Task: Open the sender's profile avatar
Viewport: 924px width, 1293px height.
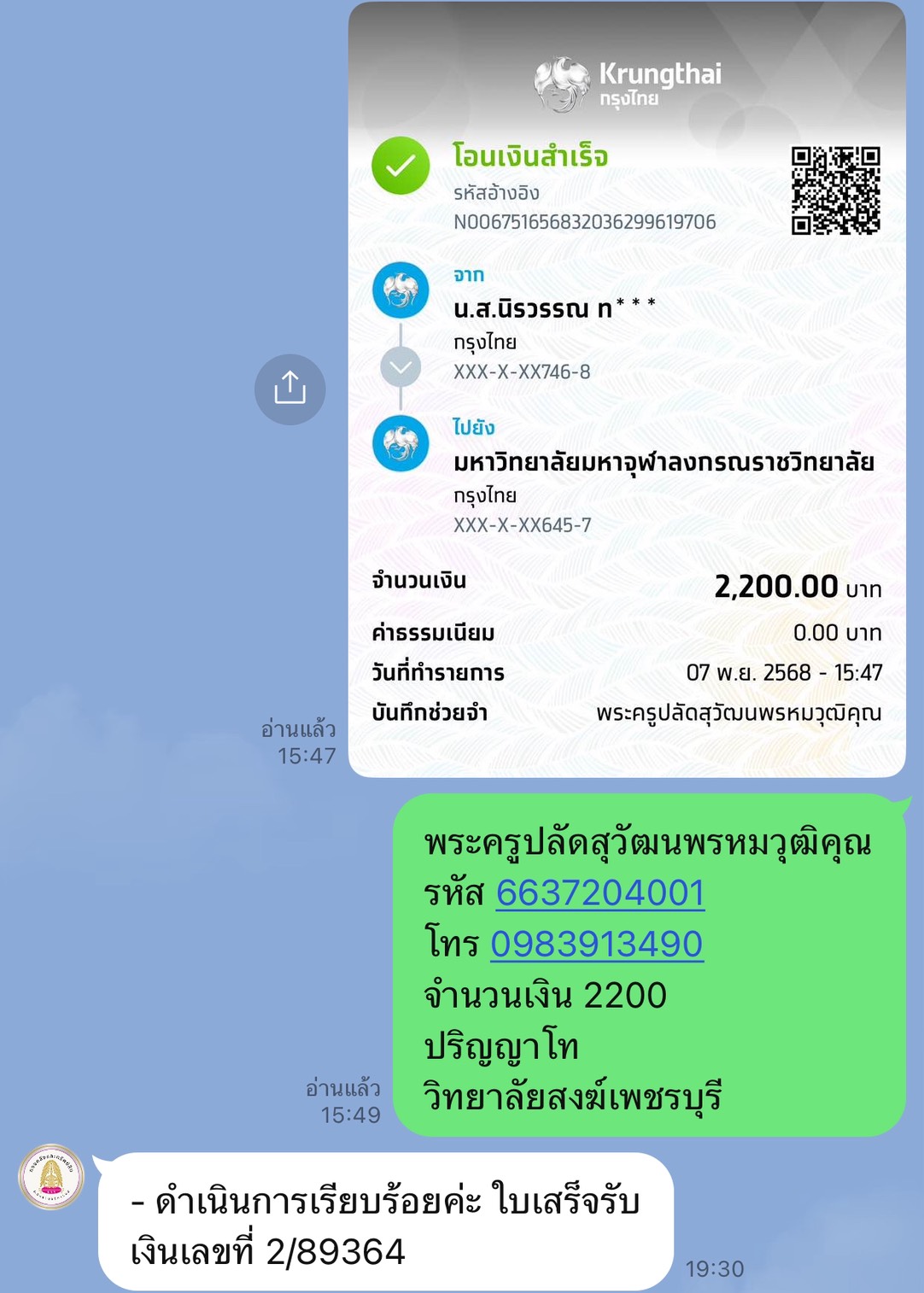Action: click(x=51, y=1177)
